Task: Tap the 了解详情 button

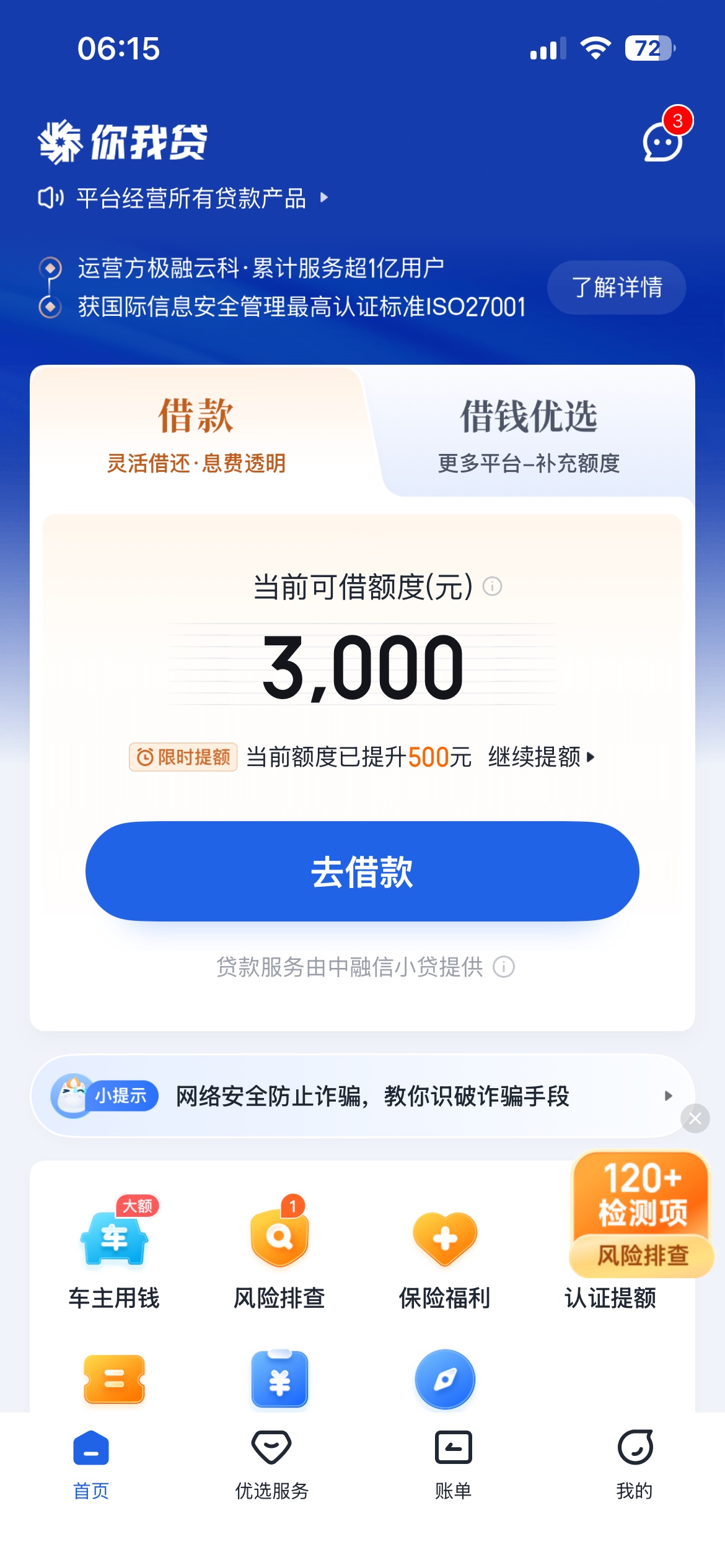Action: tap(617, 287)
